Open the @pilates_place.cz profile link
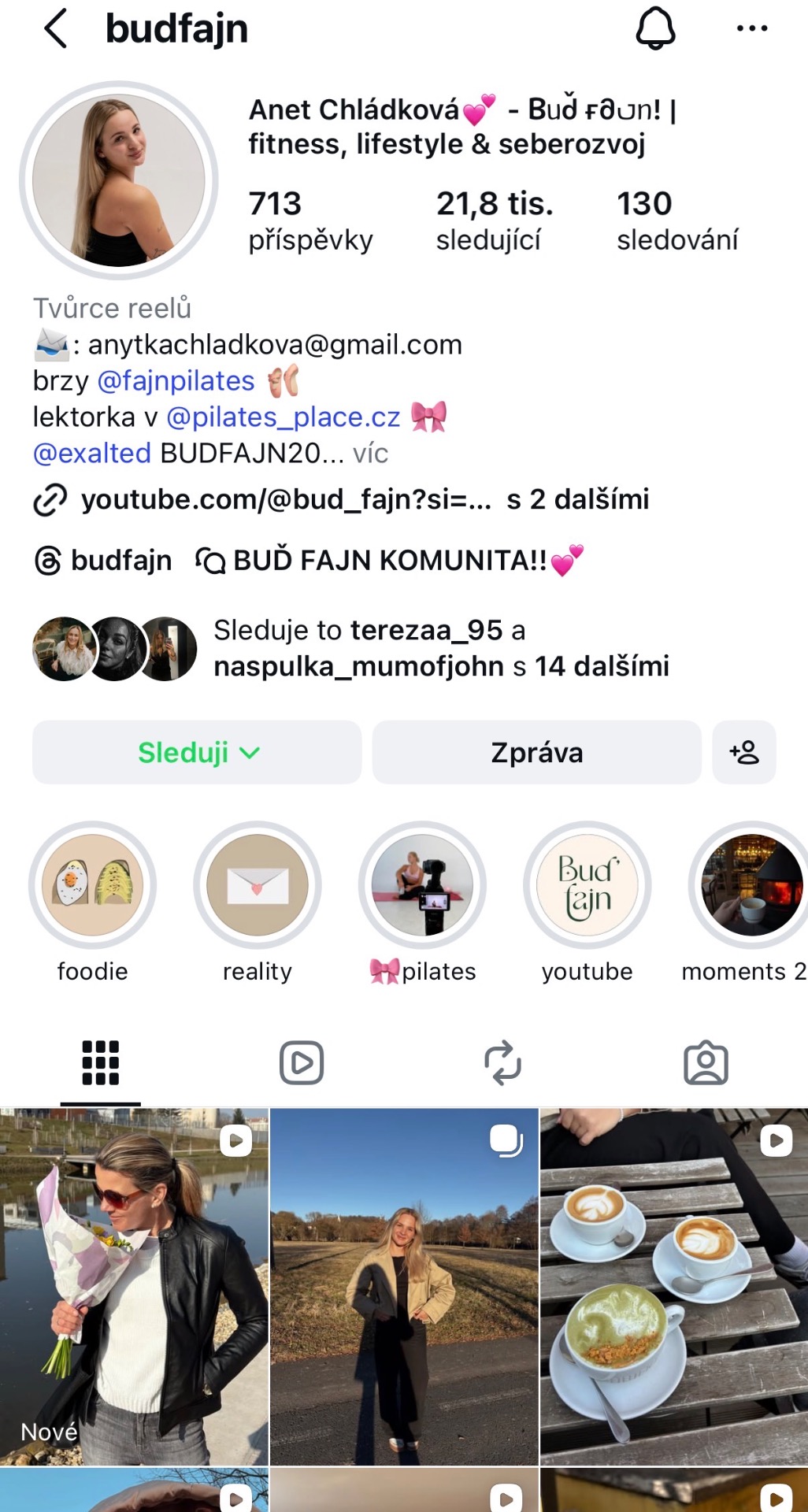Viewport: 808px width, 1512px height. (284, 417)
